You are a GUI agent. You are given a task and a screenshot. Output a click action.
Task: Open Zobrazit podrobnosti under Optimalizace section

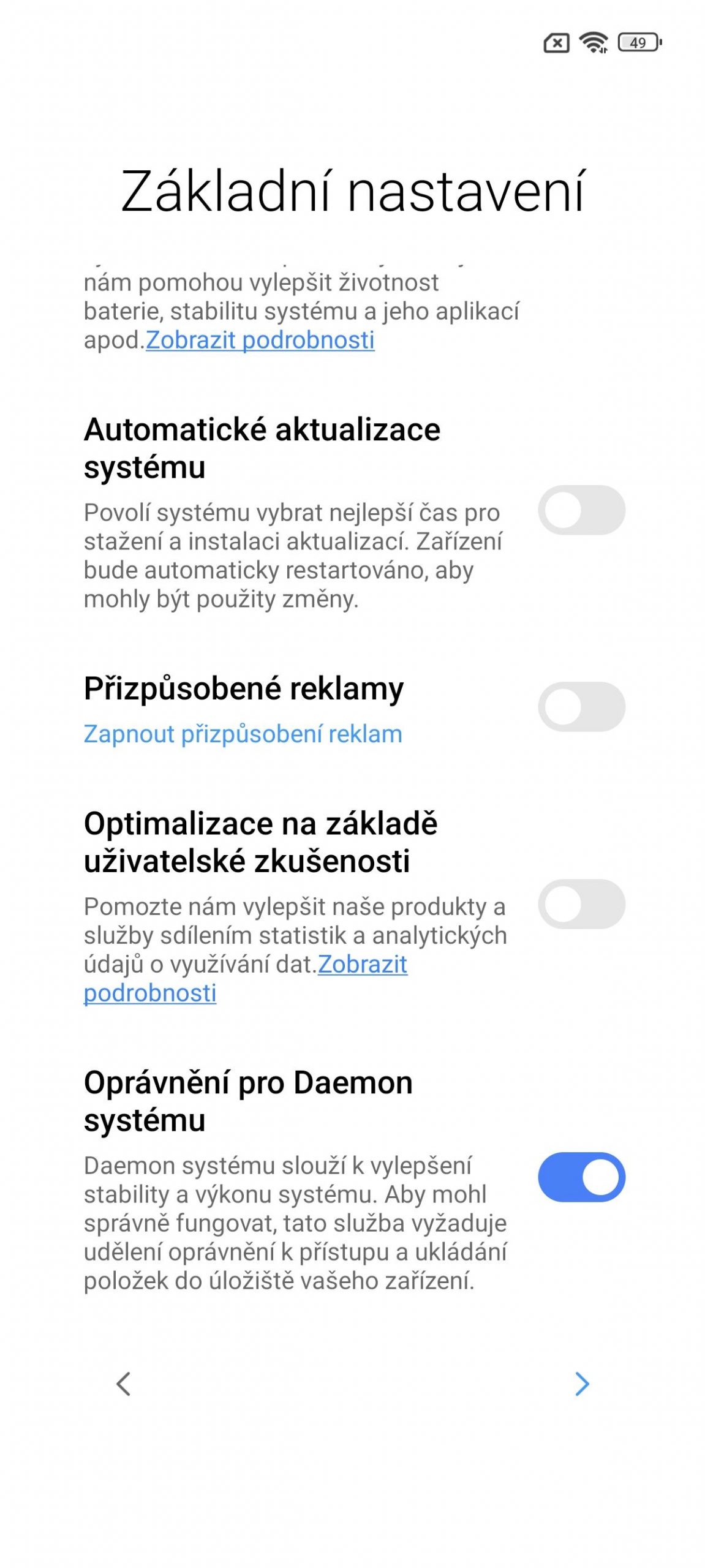245,979
